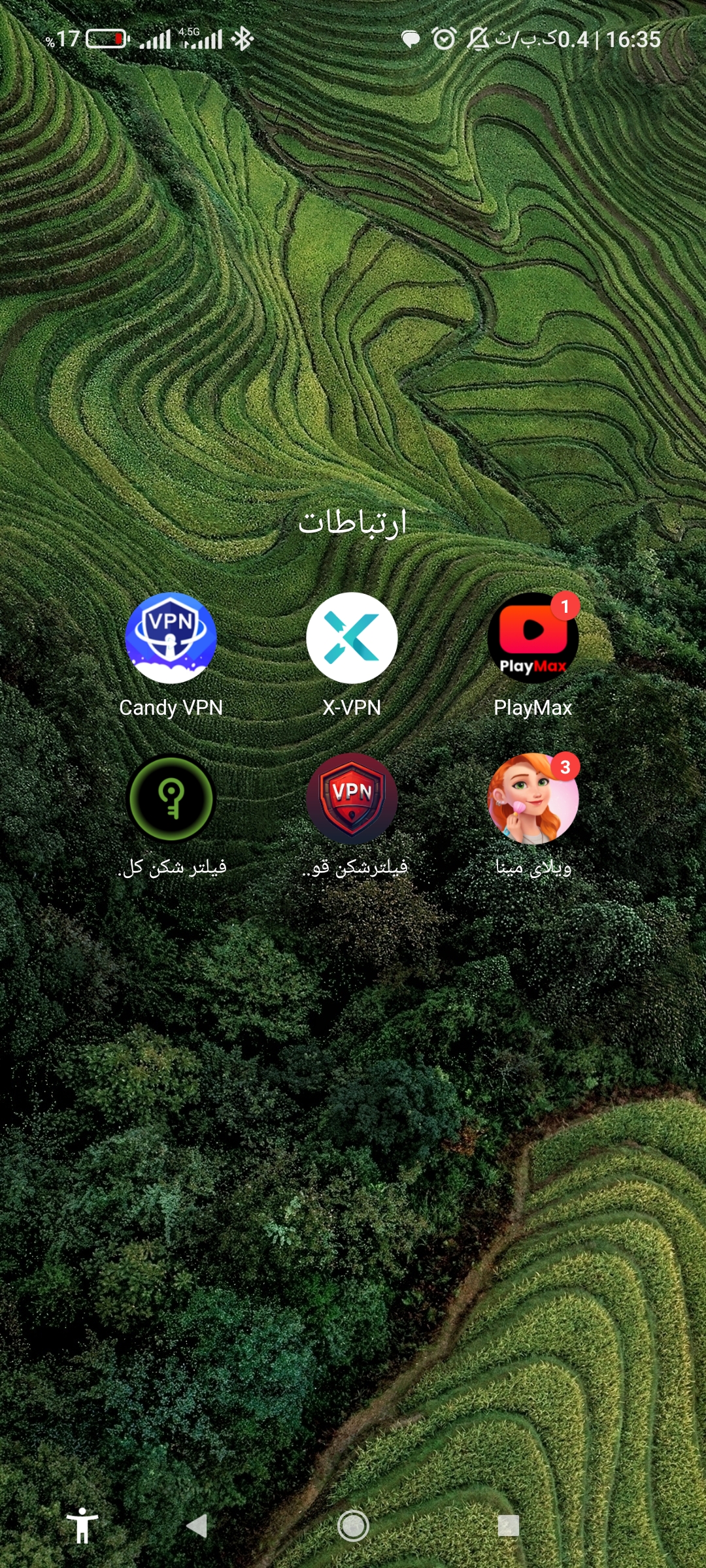706x1568 pixels.
Task: Rename the ارتباطات folder title
Action: pyautogui.click(x=352, y=523)
